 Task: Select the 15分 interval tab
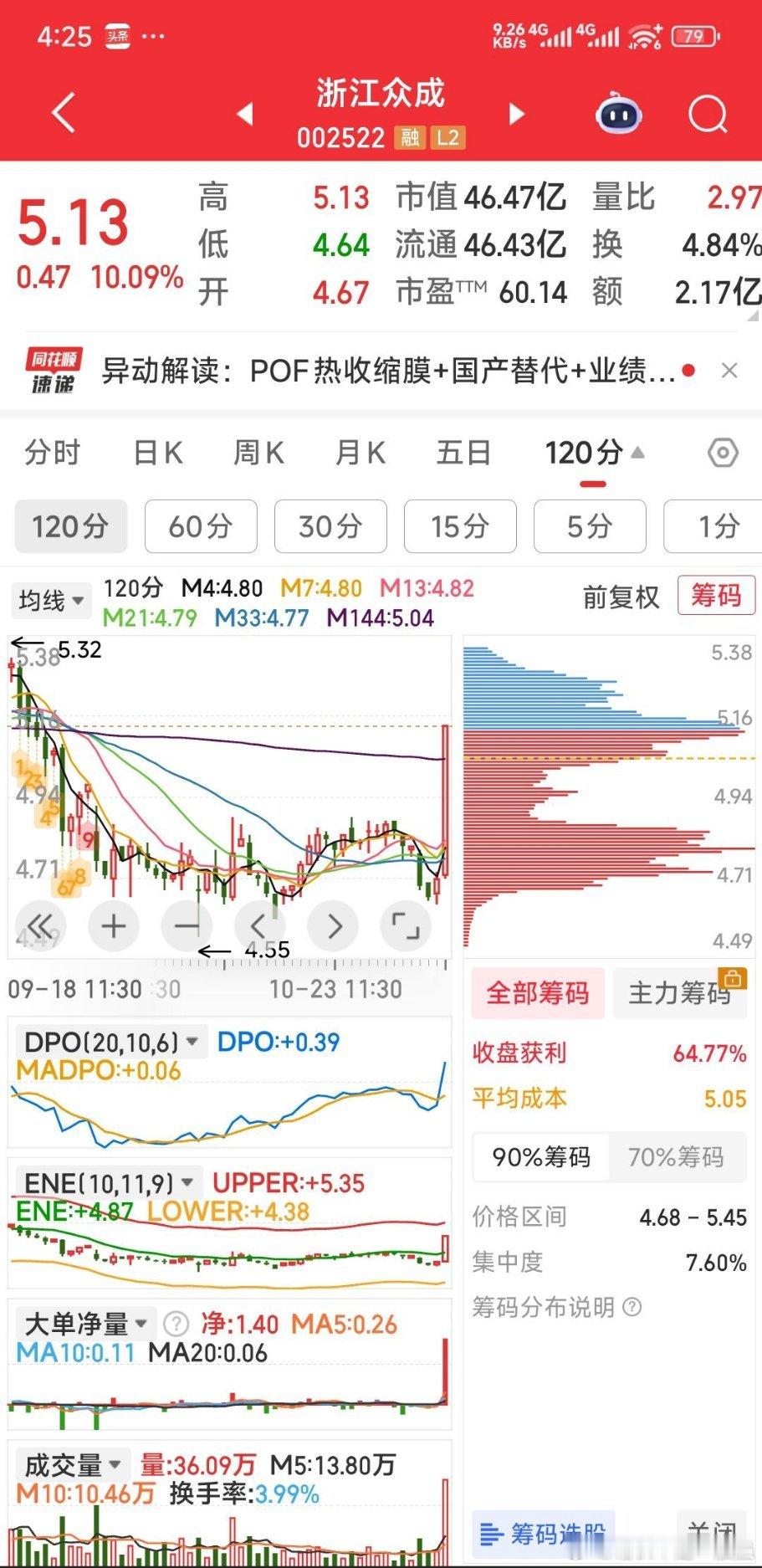click(459, 527)
